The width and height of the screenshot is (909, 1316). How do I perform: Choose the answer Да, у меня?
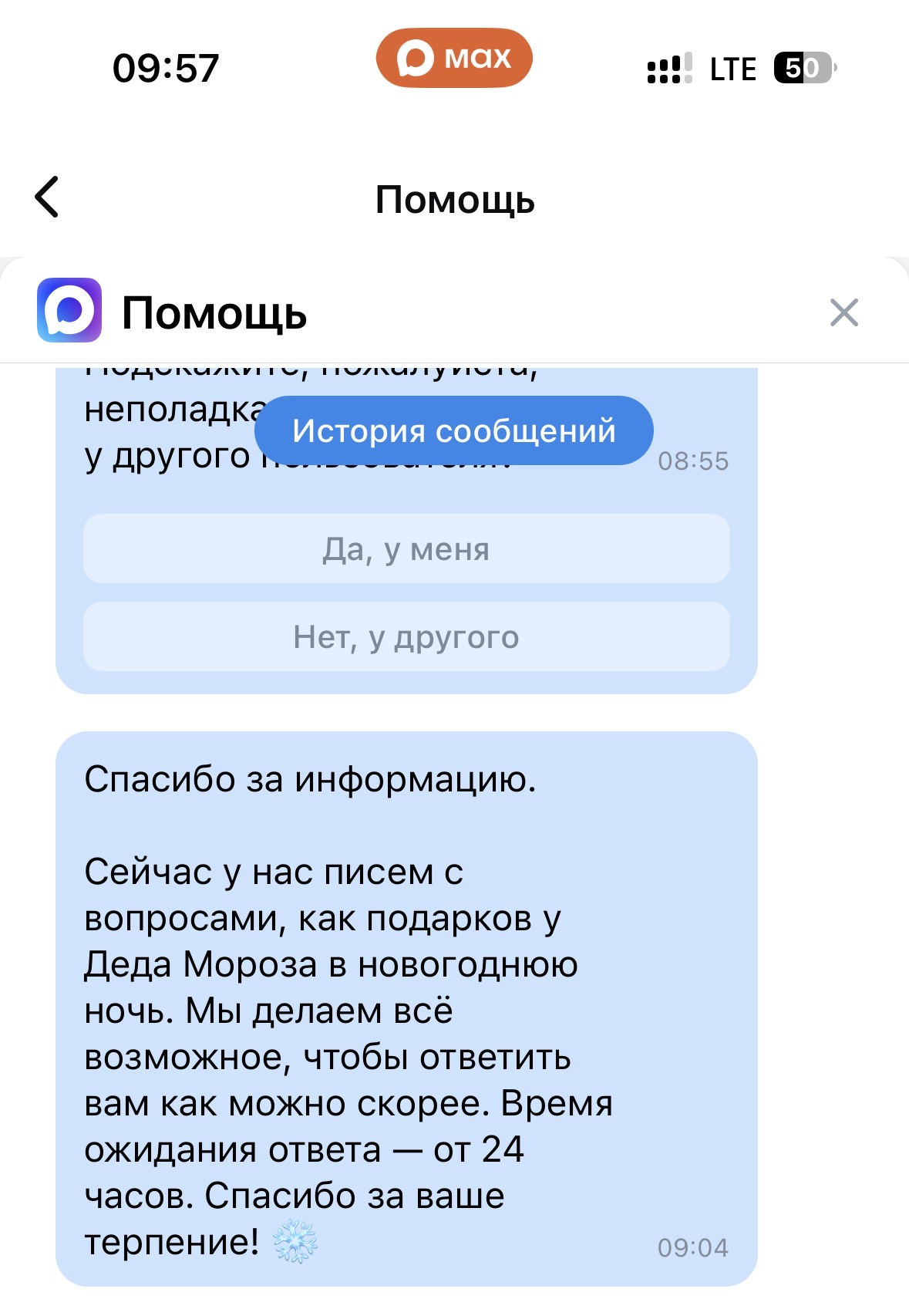406,549
